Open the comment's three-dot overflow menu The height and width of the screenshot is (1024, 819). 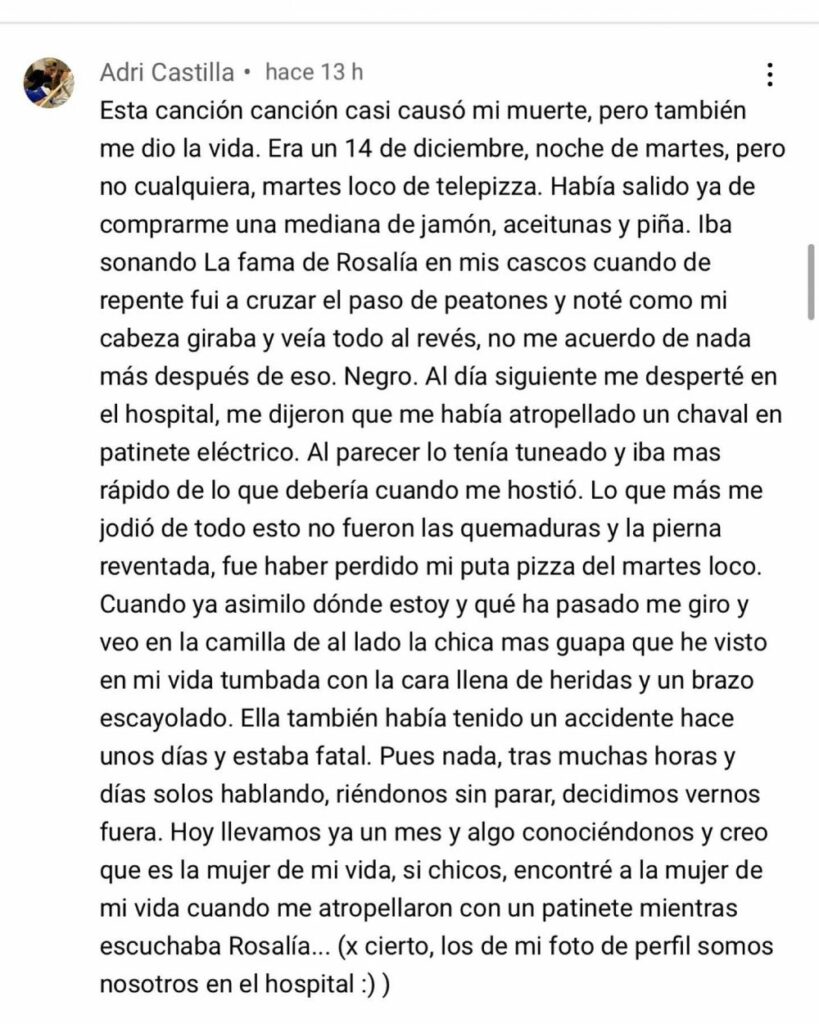tap(769, 75)
